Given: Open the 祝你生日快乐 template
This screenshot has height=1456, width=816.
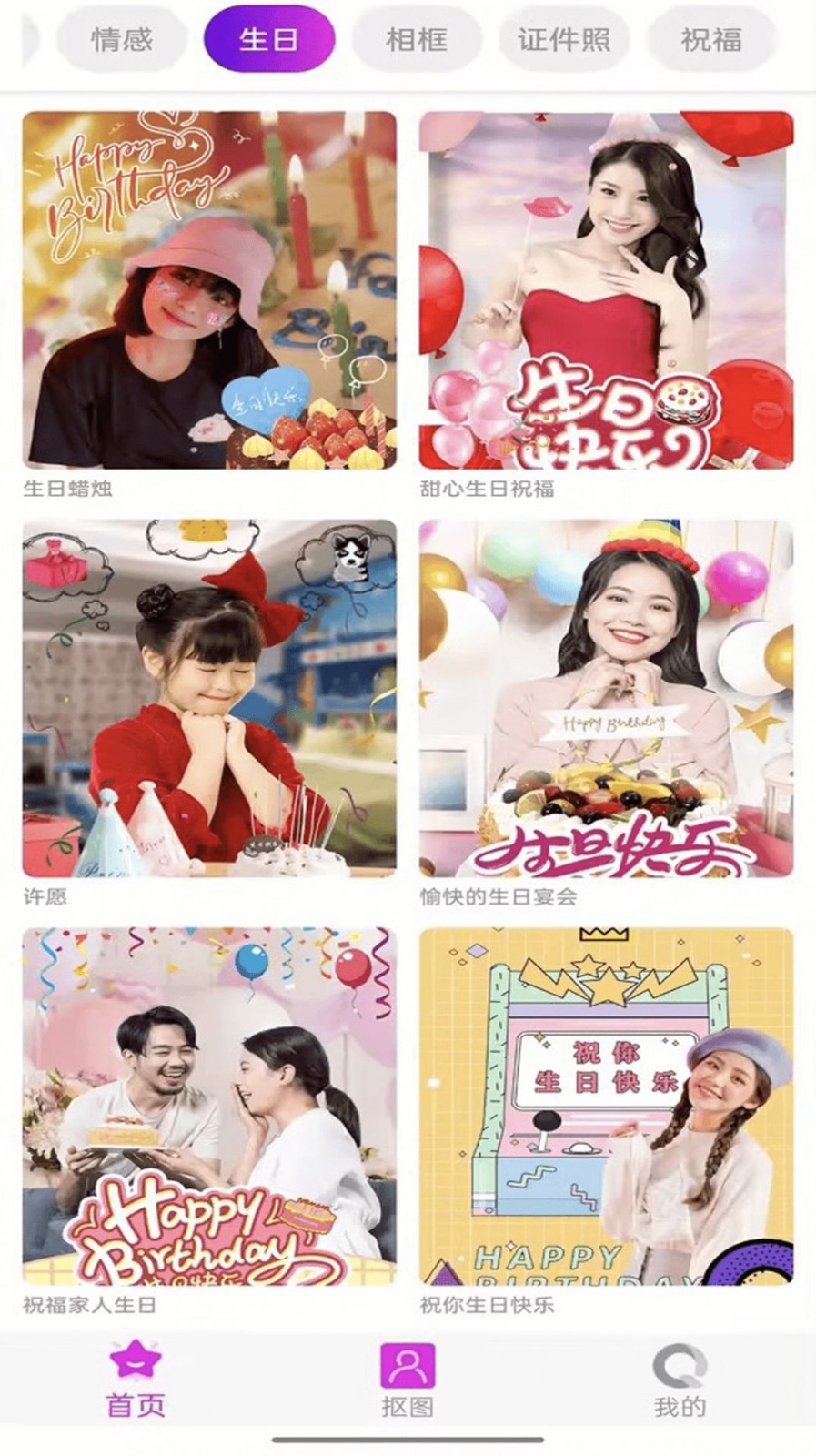Looking at the screenshot, I should point(606,1107).
